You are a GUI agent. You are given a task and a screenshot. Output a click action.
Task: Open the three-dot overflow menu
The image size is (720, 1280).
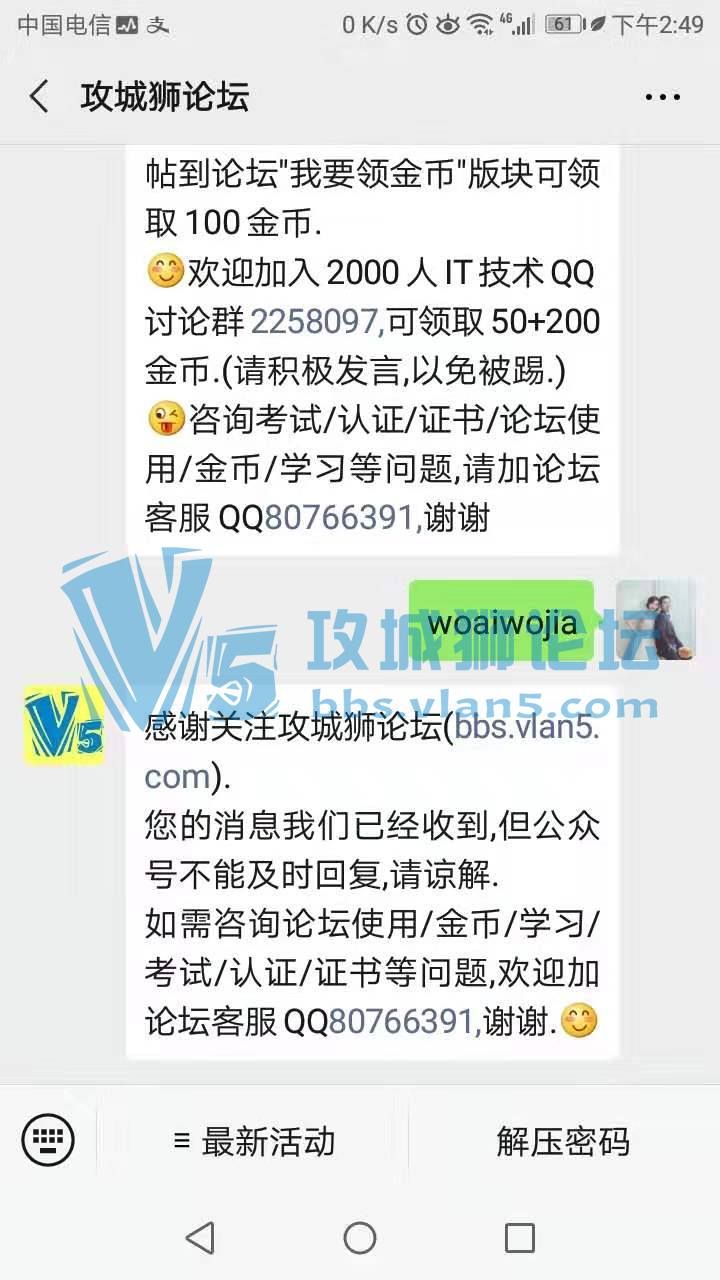tap(662, 97)
